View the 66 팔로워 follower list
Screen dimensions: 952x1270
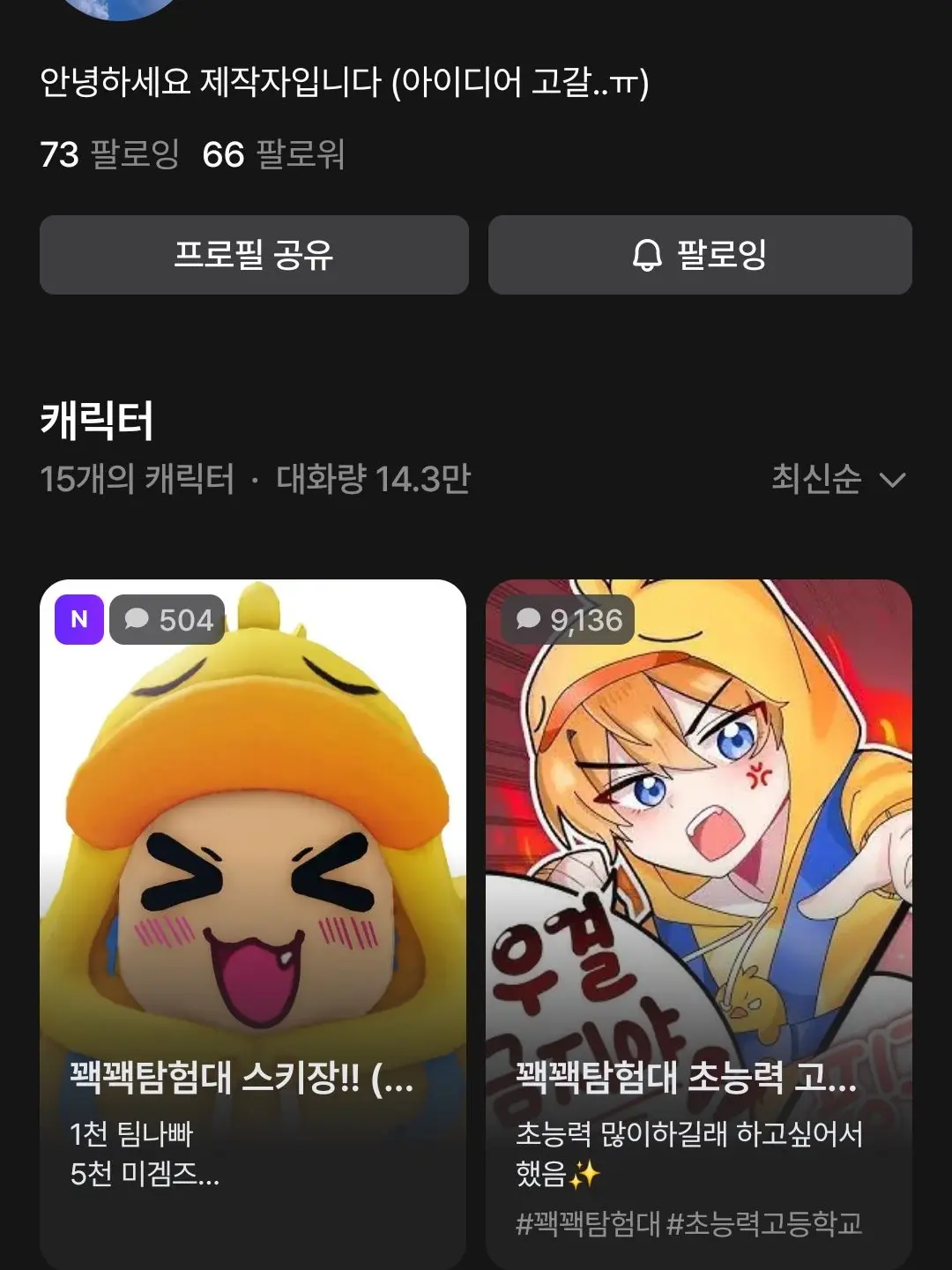point(276,155)
